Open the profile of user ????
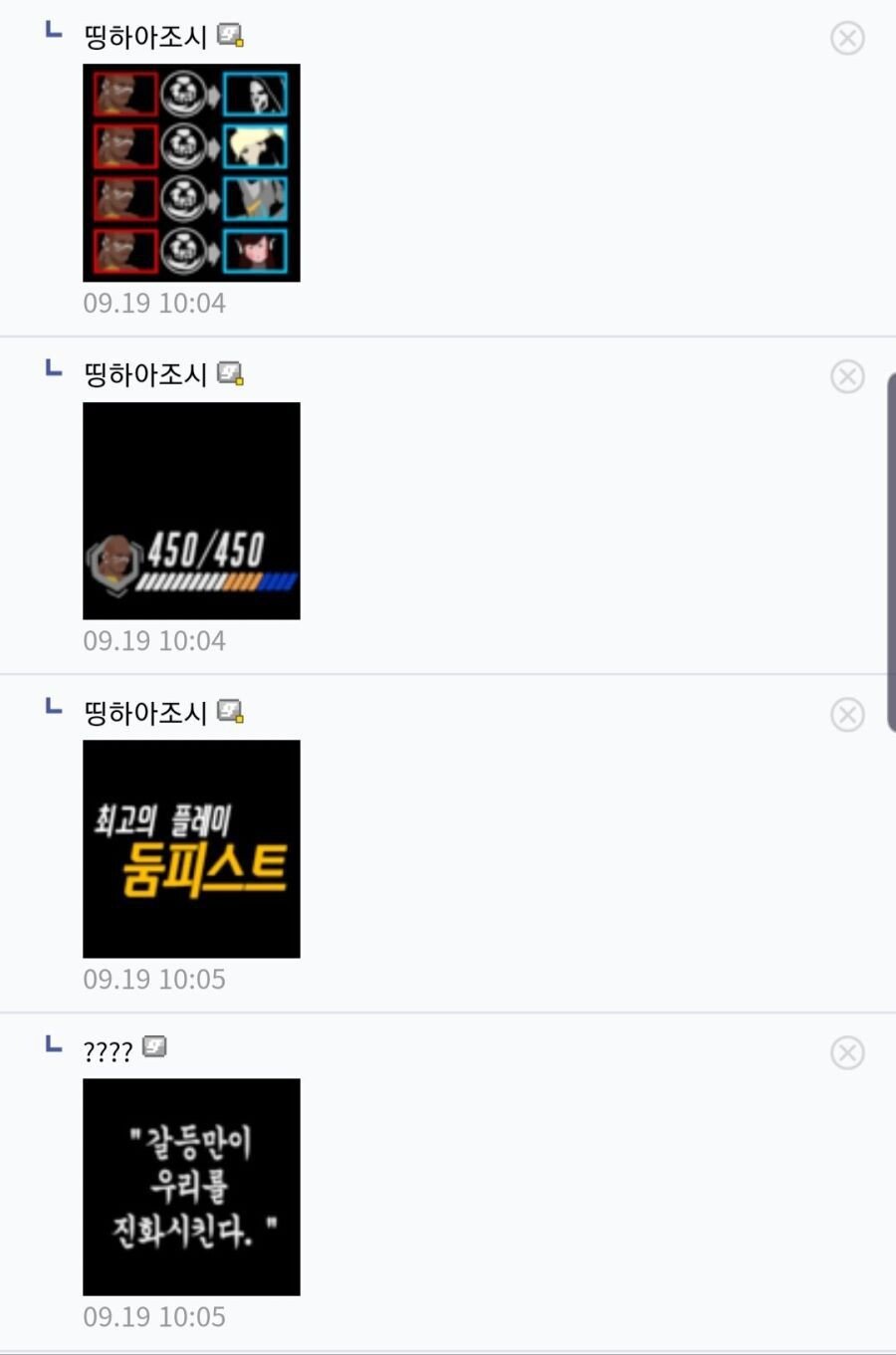Viewport: 896px width, 1355px height. pos(108,1051)
